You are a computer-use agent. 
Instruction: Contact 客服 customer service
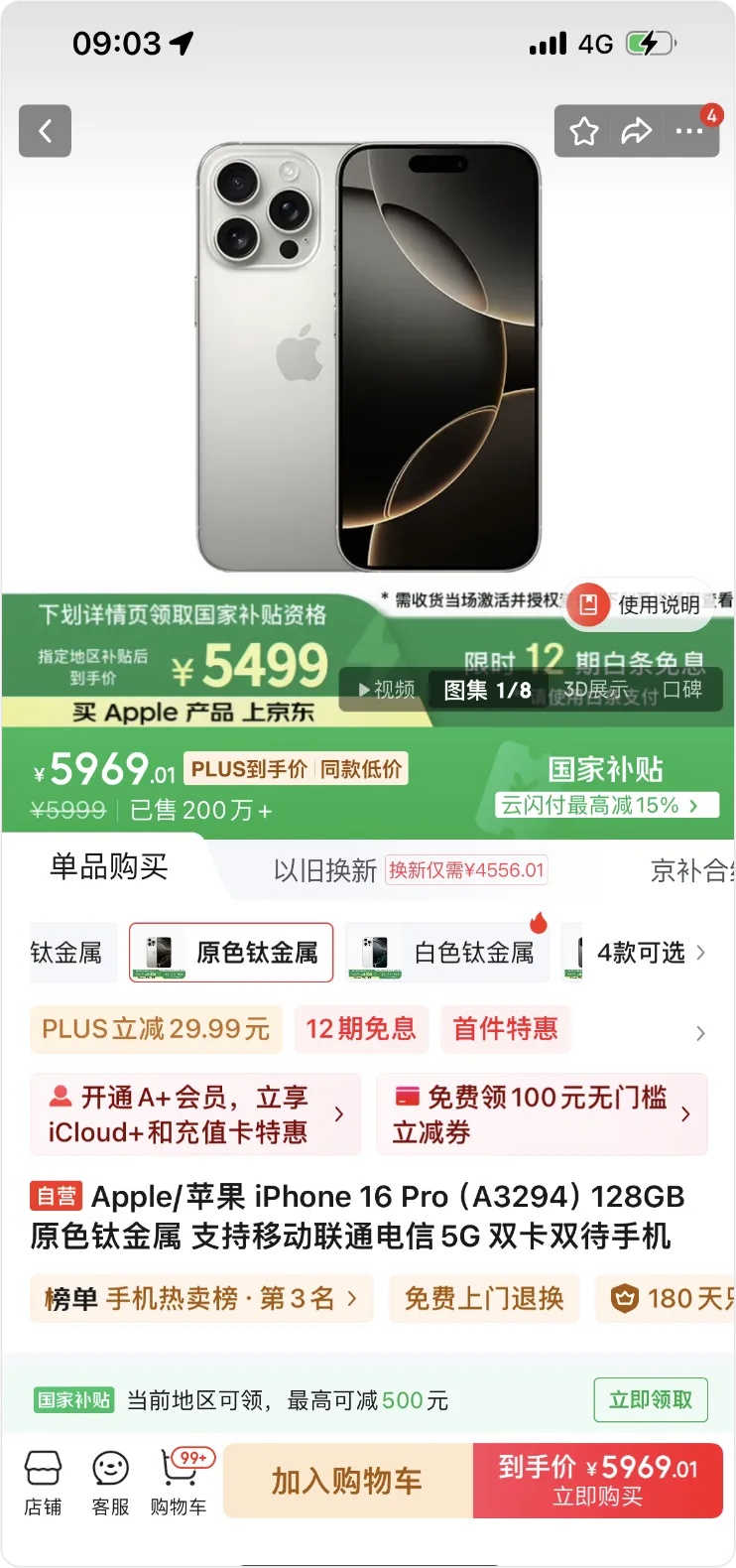tap(110, 1483)
